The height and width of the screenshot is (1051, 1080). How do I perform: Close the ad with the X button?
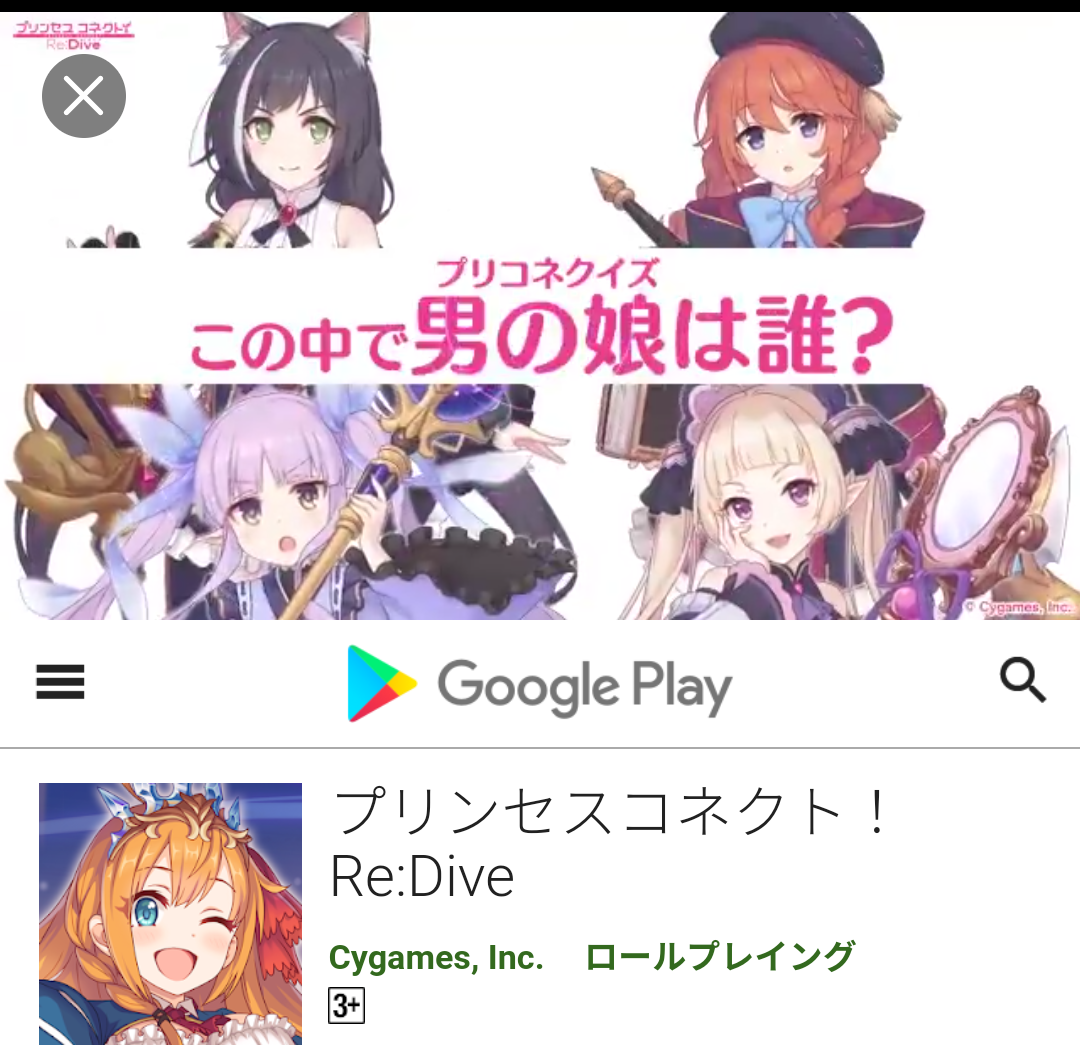click(x=84, y=96)
